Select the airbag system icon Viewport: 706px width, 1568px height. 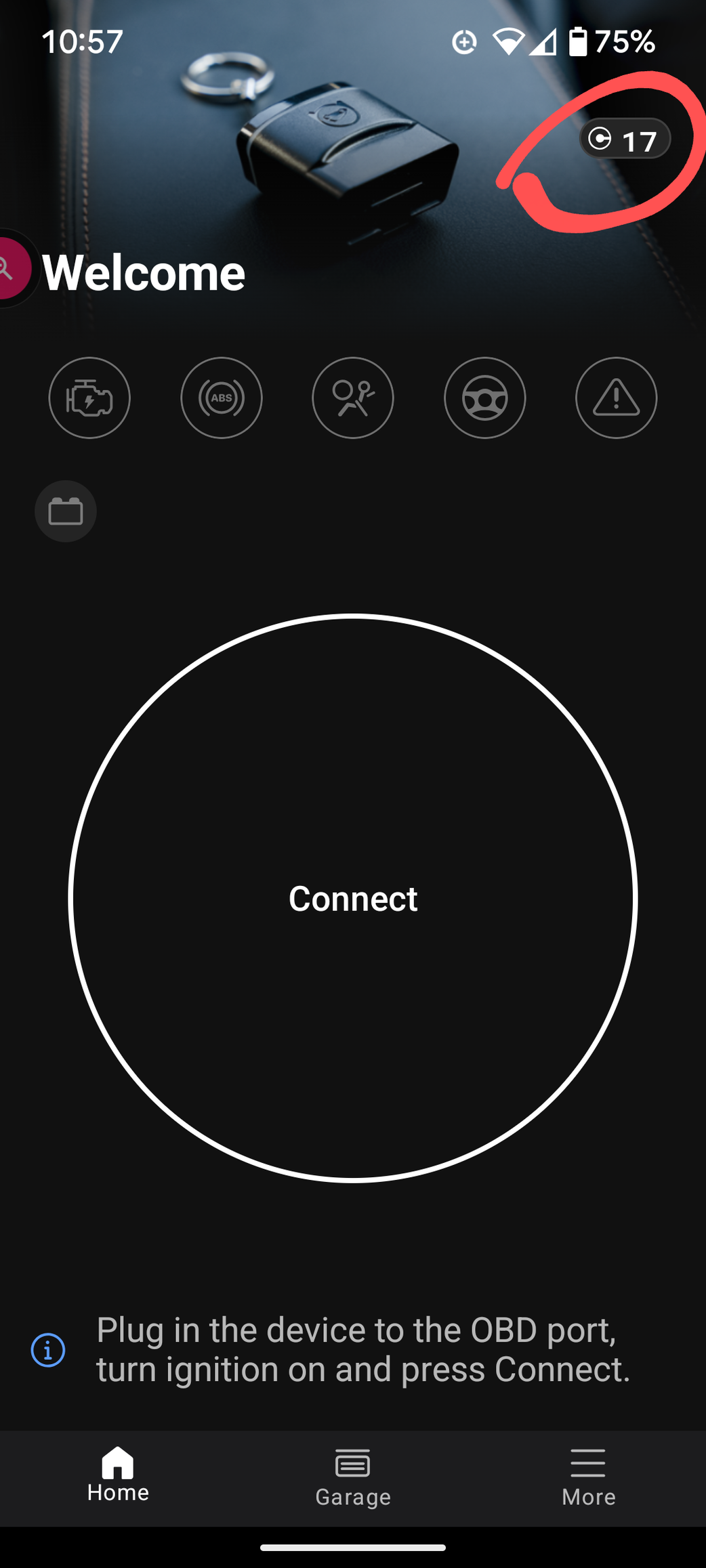(353, 398)
